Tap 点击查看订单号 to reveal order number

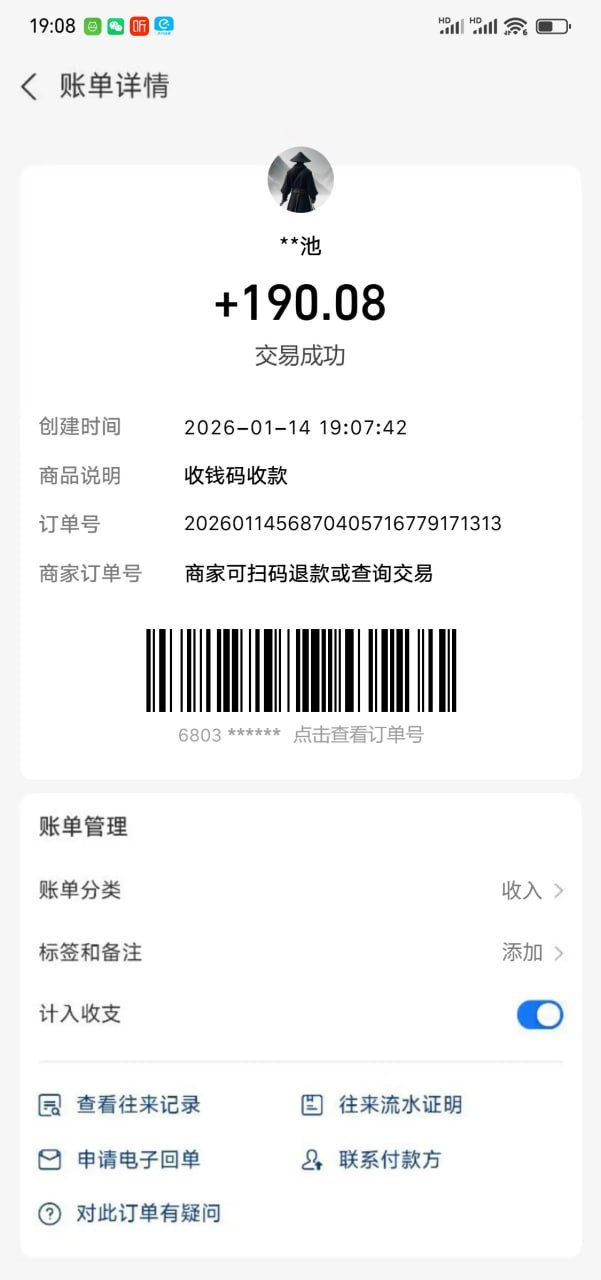pyautogui.click(x=358, y=735)
